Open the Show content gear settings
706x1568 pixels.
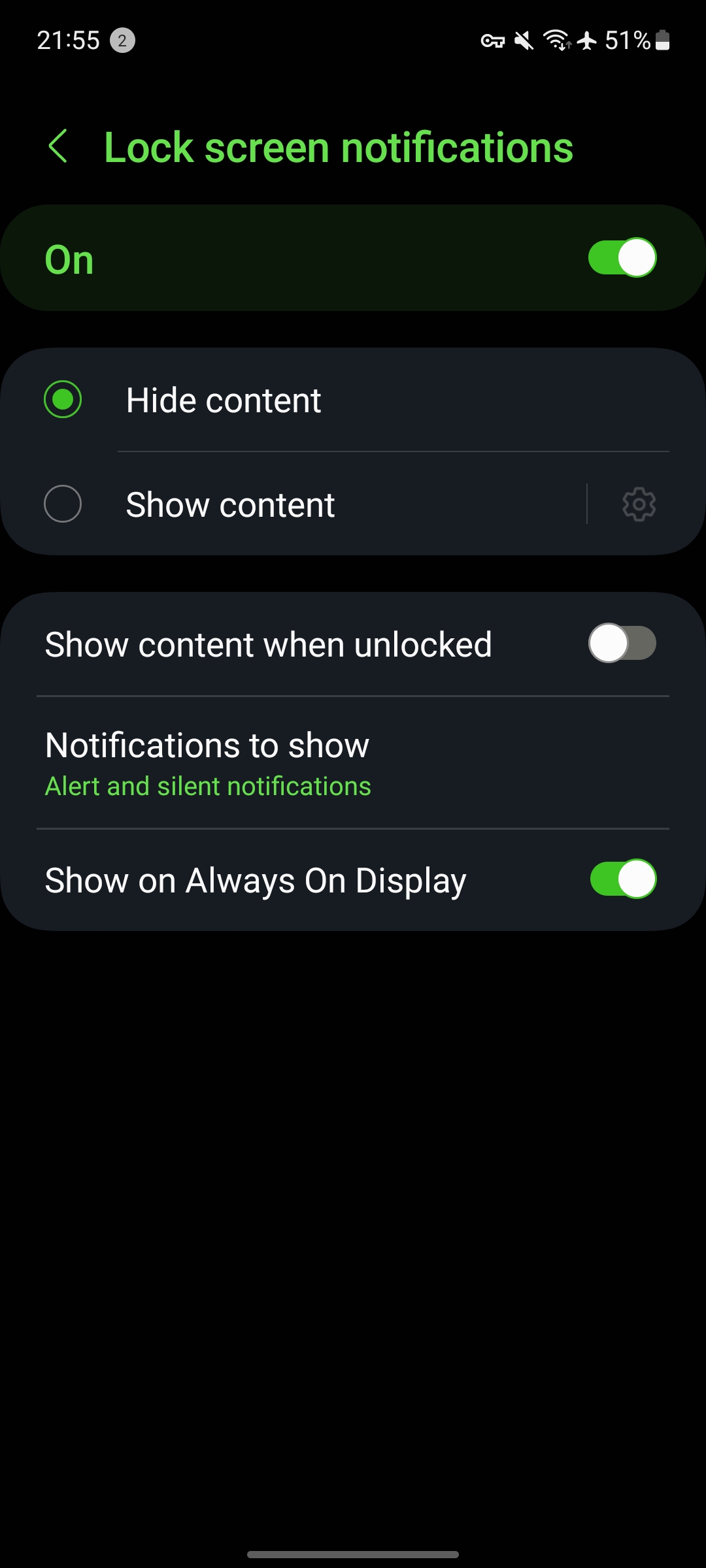(x=639, y=504)
